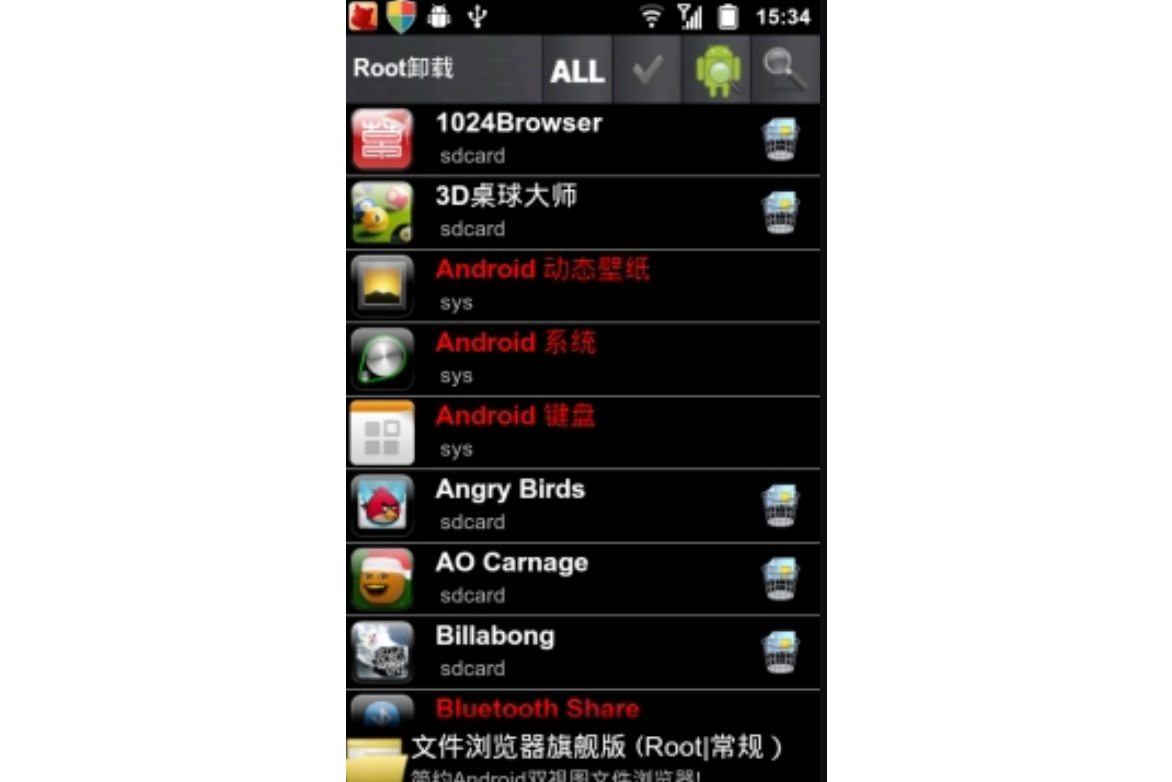Uninstall Angry Birds with its trash icon

point(780,506)
